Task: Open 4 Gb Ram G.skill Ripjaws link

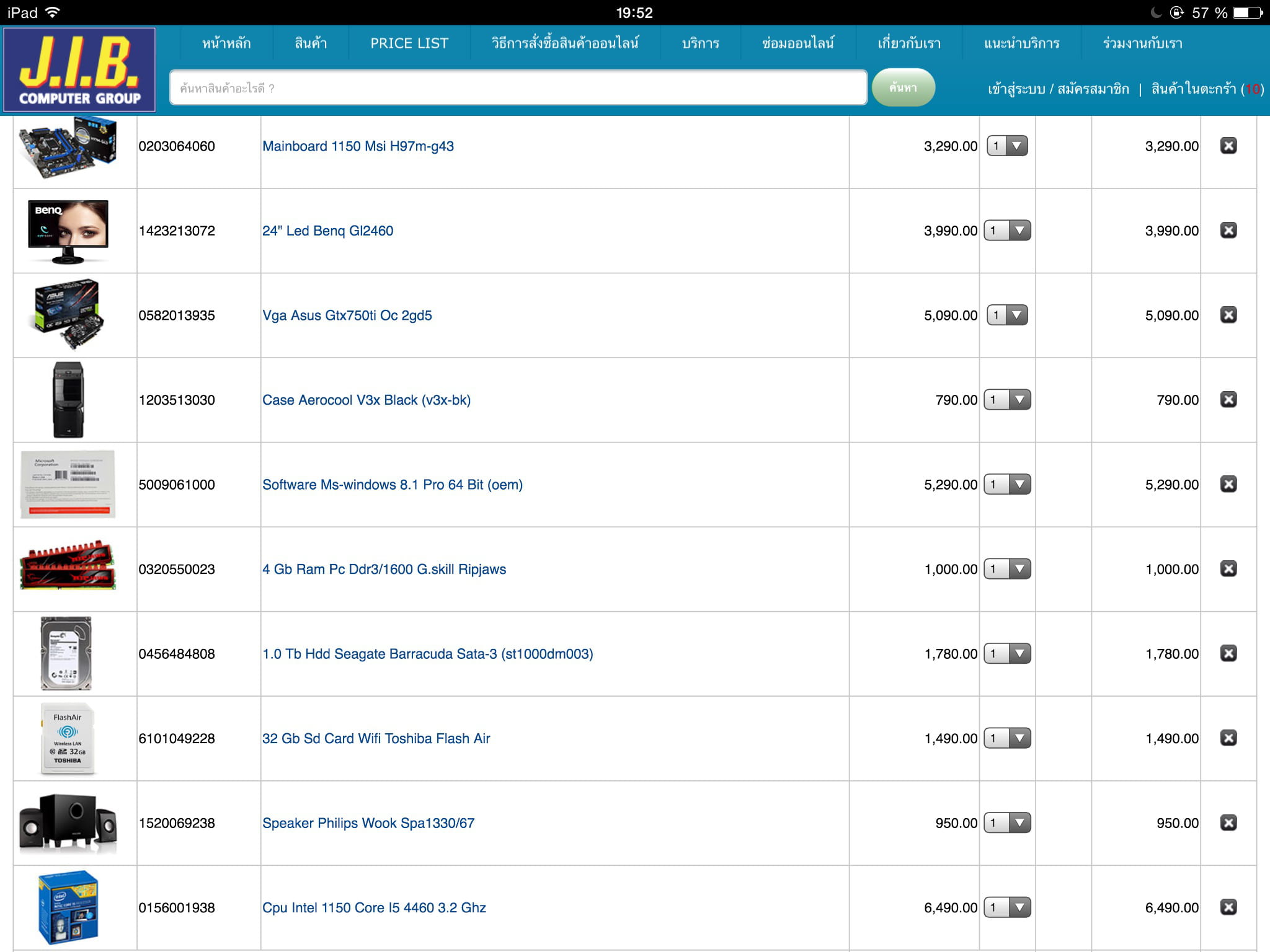Action: [384, 569]
